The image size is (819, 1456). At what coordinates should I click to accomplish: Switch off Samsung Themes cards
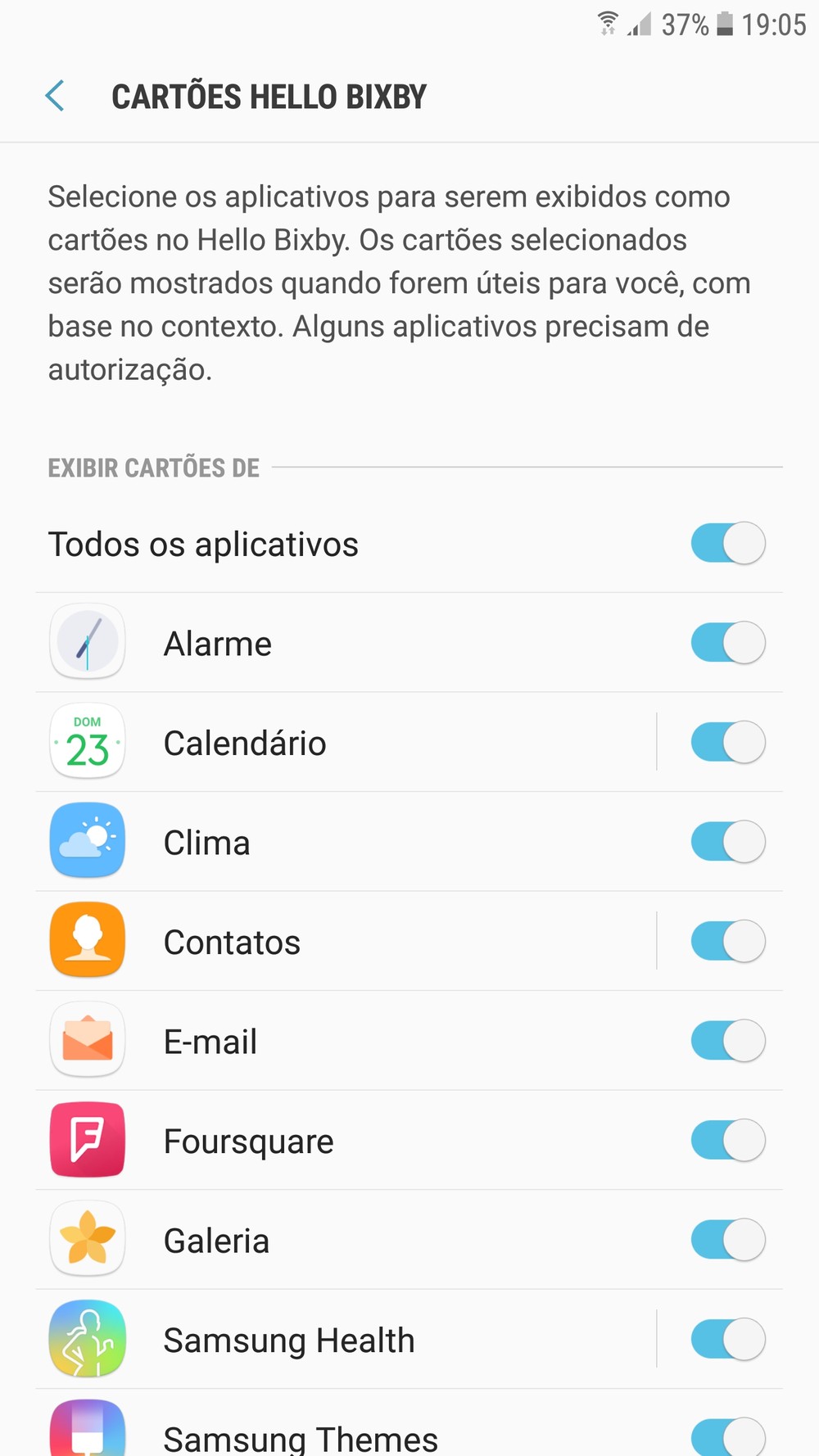728,1436
